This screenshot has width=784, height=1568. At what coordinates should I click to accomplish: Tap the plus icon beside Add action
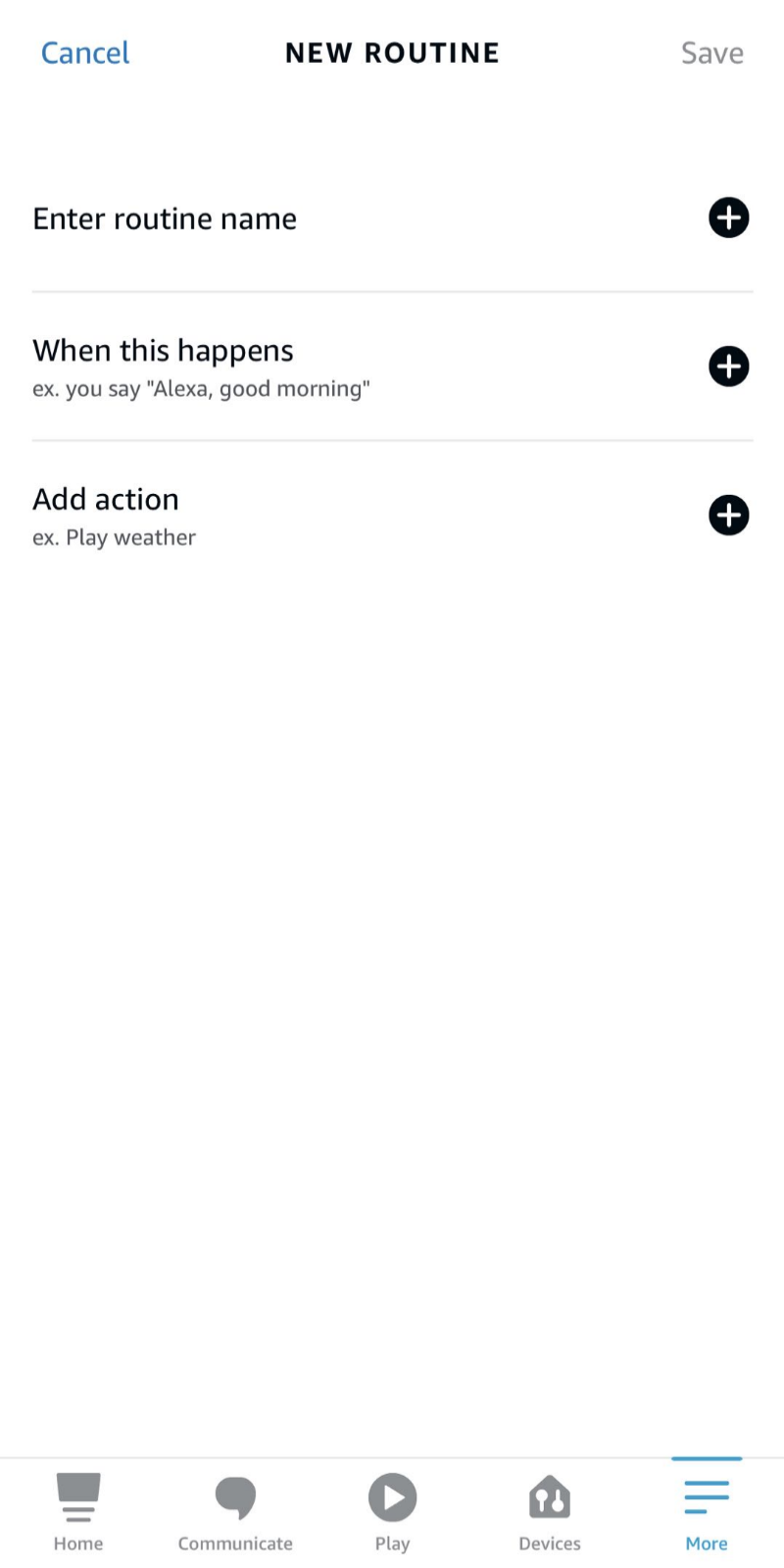click(x=728, y=515)
